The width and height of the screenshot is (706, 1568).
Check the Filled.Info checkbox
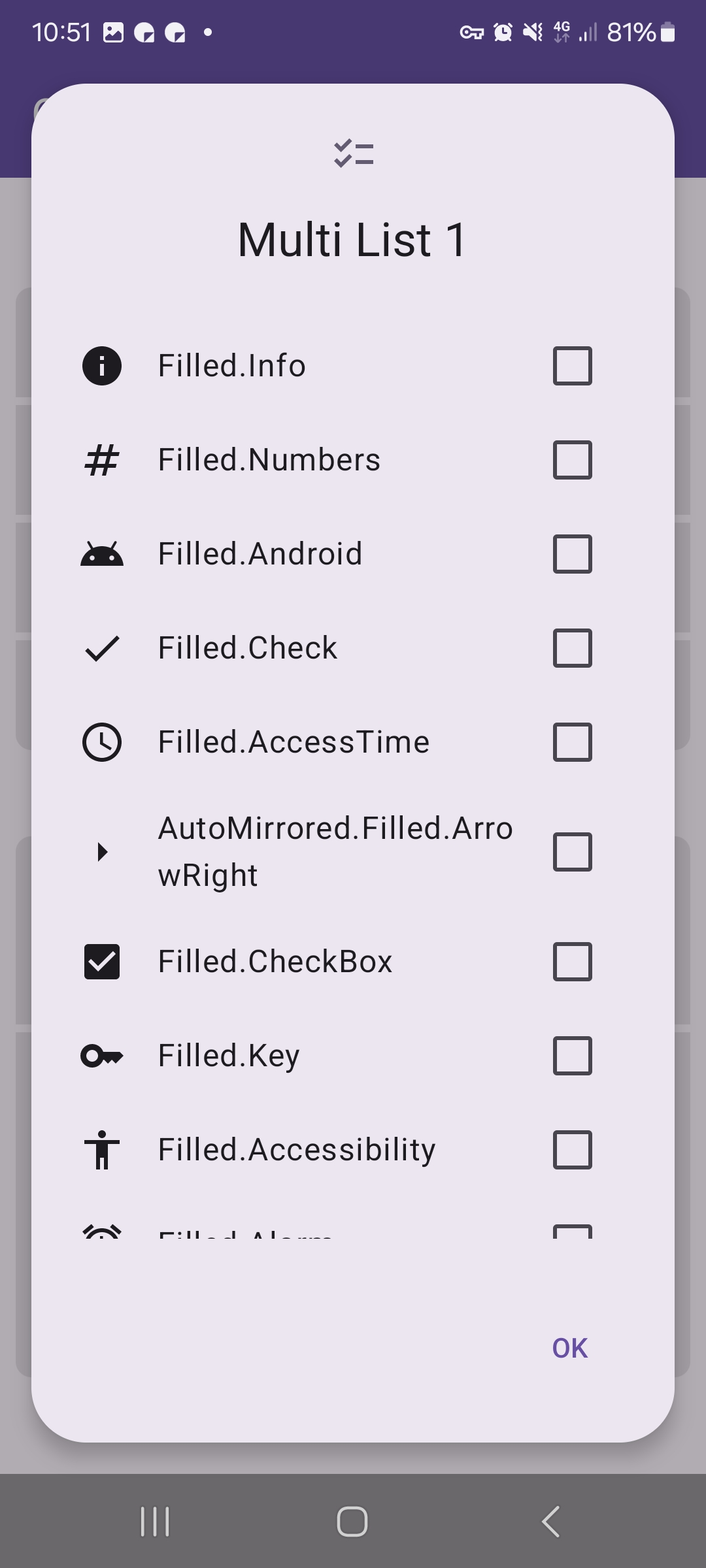(572, 365)
